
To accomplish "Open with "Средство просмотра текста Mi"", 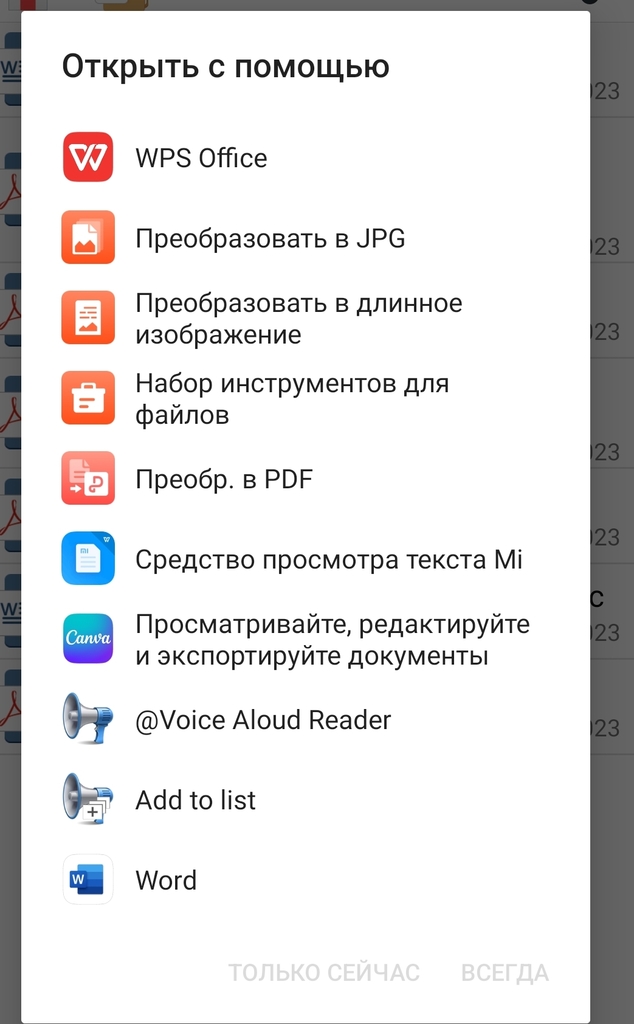I will tap(328, 559).
